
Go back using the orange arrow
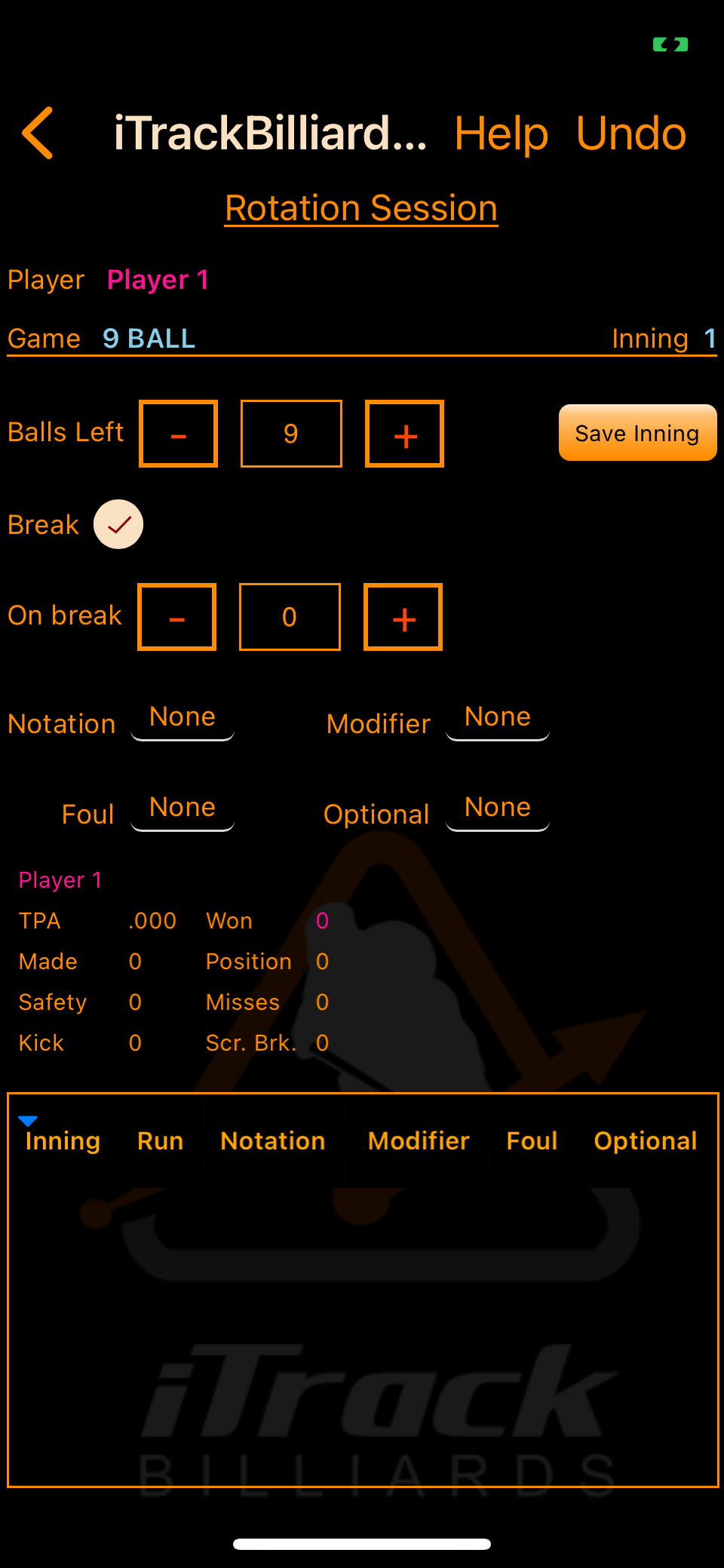(x=38, y=133)
